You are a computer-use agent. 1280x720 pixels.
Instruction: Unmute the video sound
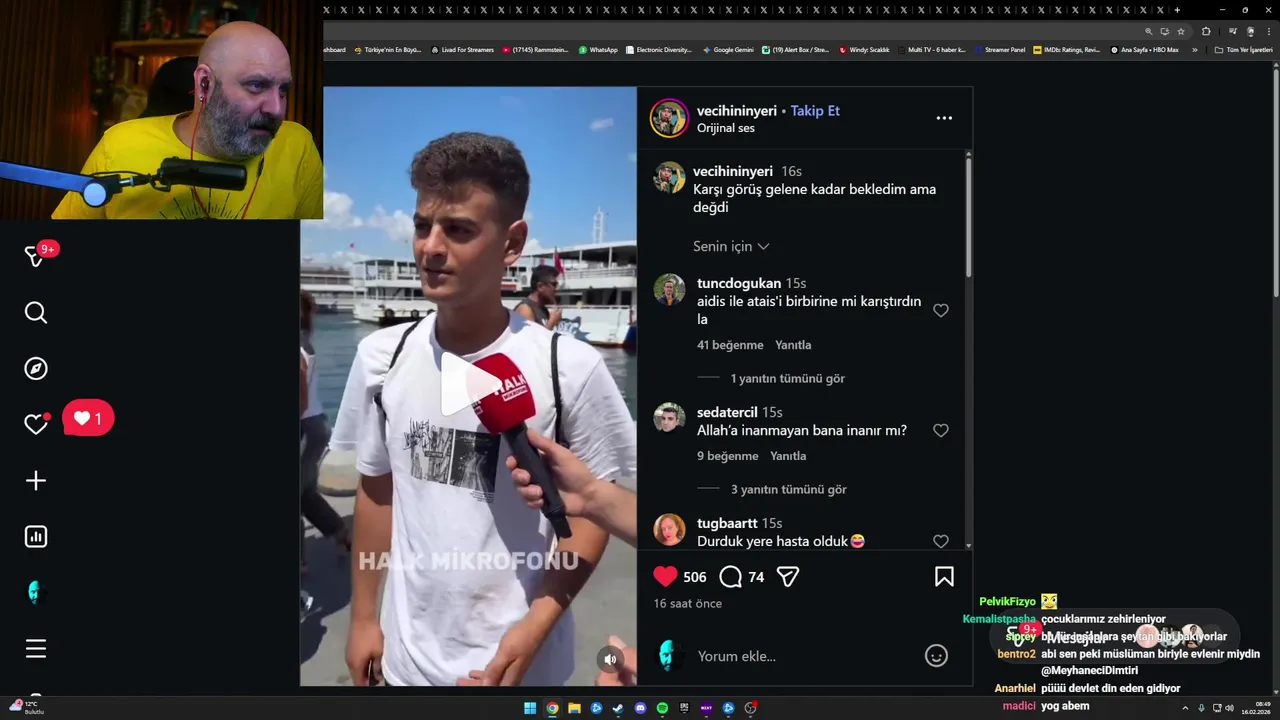(610, 658)
